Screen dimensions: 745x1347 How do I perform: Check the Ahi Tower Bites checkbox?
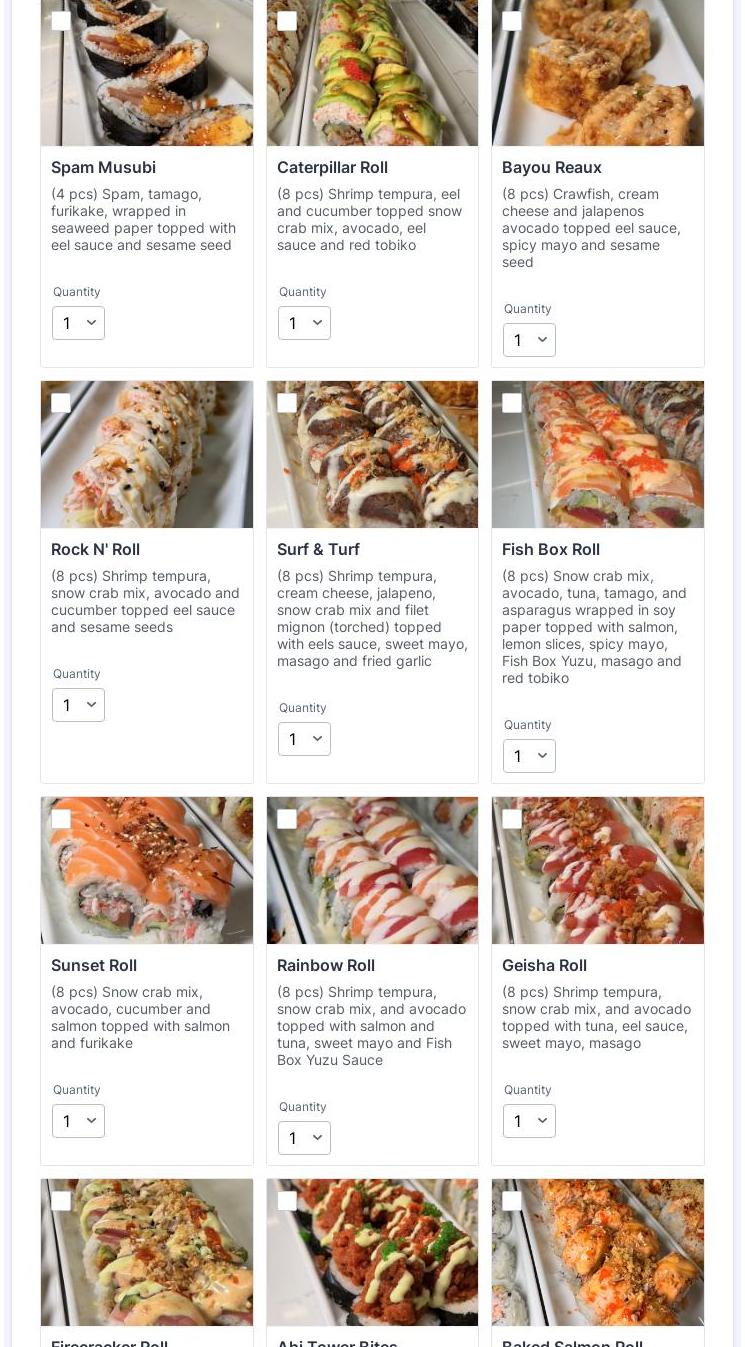(287, 1201)
